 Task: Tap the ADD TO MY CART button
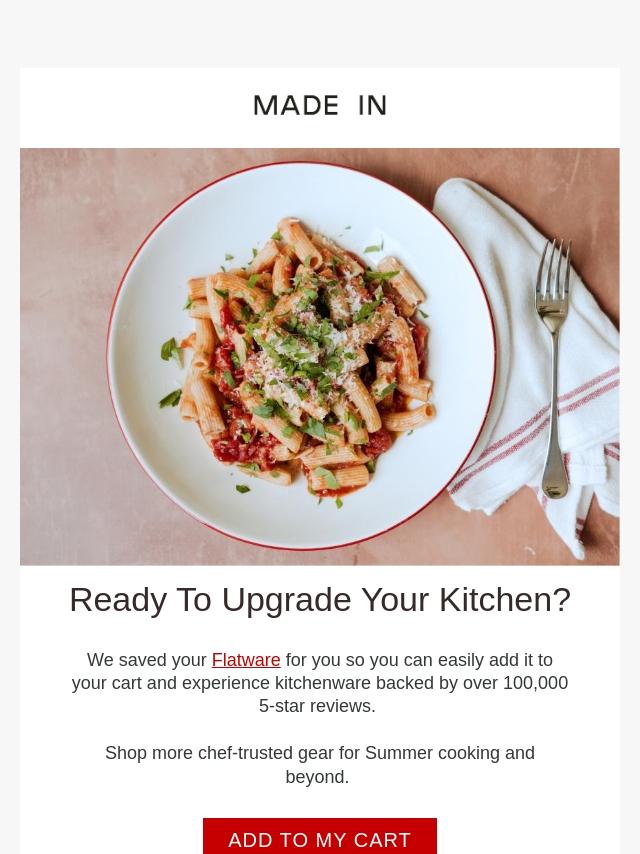tap(319, 838)
